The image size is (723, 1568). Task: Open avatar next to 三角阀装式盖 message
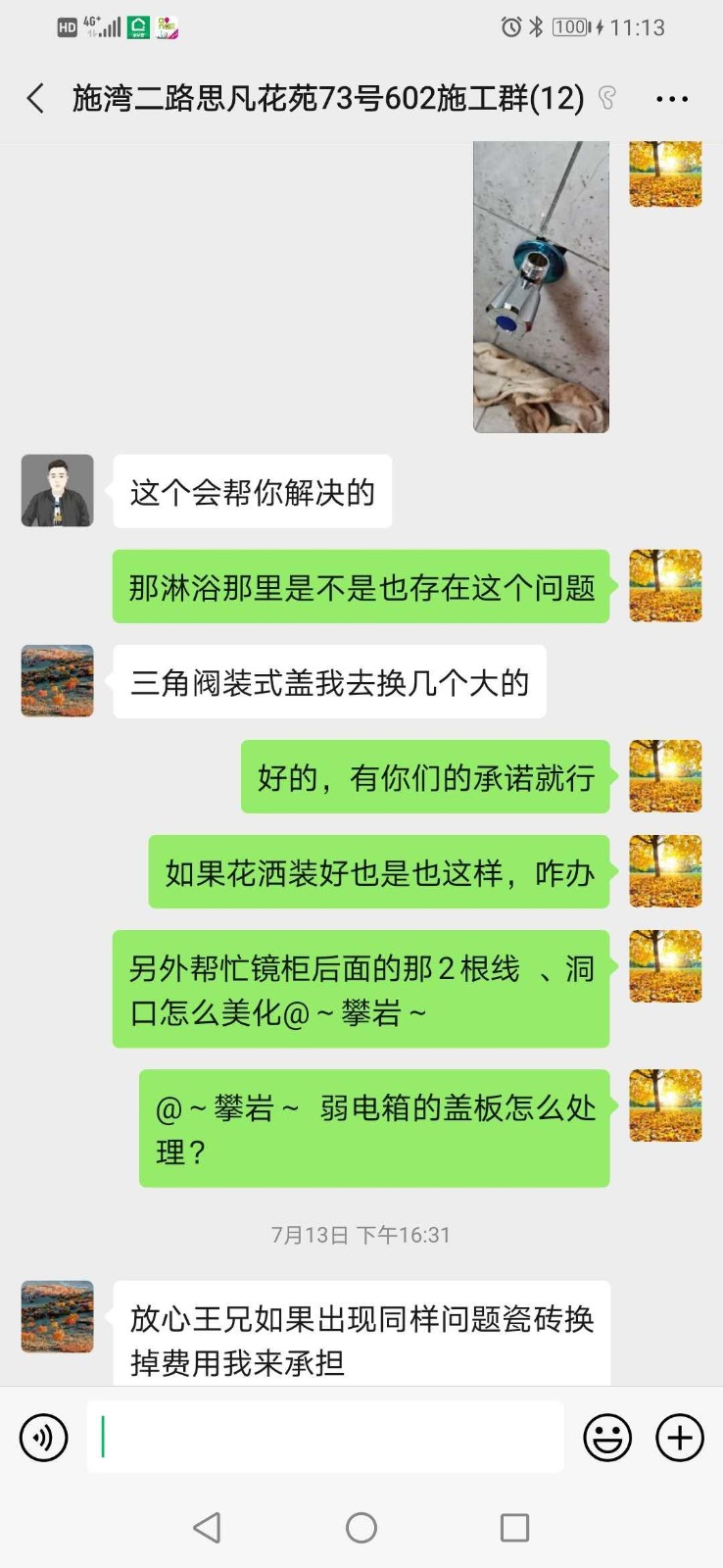coord(58,680)
